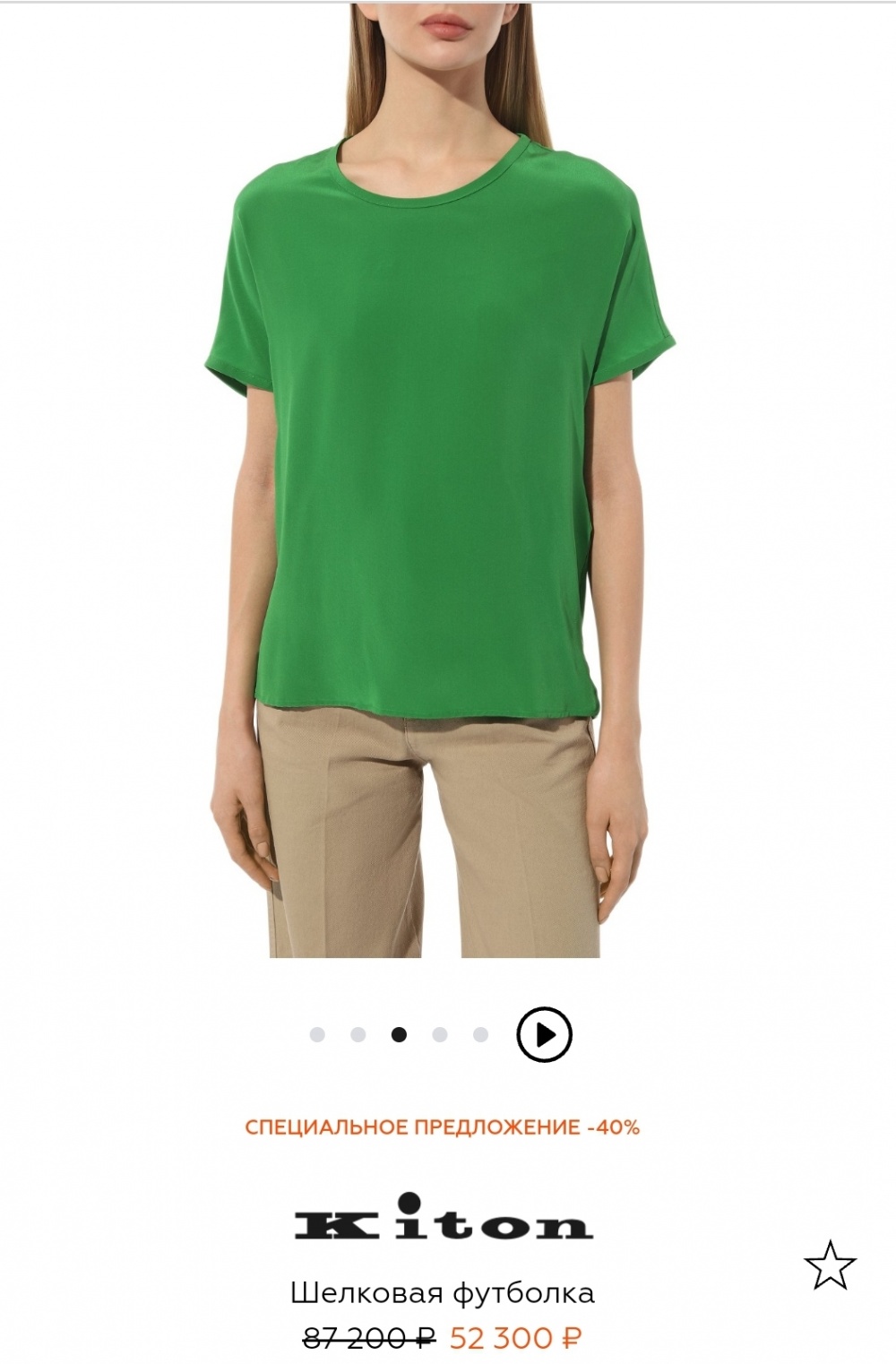Add silk T-shirt to favorites with the star
The width and height of the screenshot is (896, 1364).
830,1265
